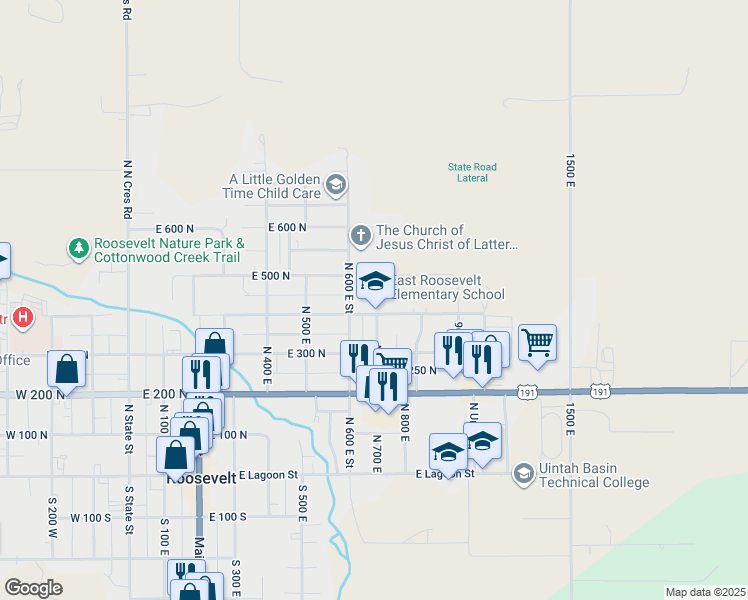Tap the school marker by East Roosevelt Elementary
The width and height of the screenshot is (748, 600).
pyautogui.click(x=375, y=282)
